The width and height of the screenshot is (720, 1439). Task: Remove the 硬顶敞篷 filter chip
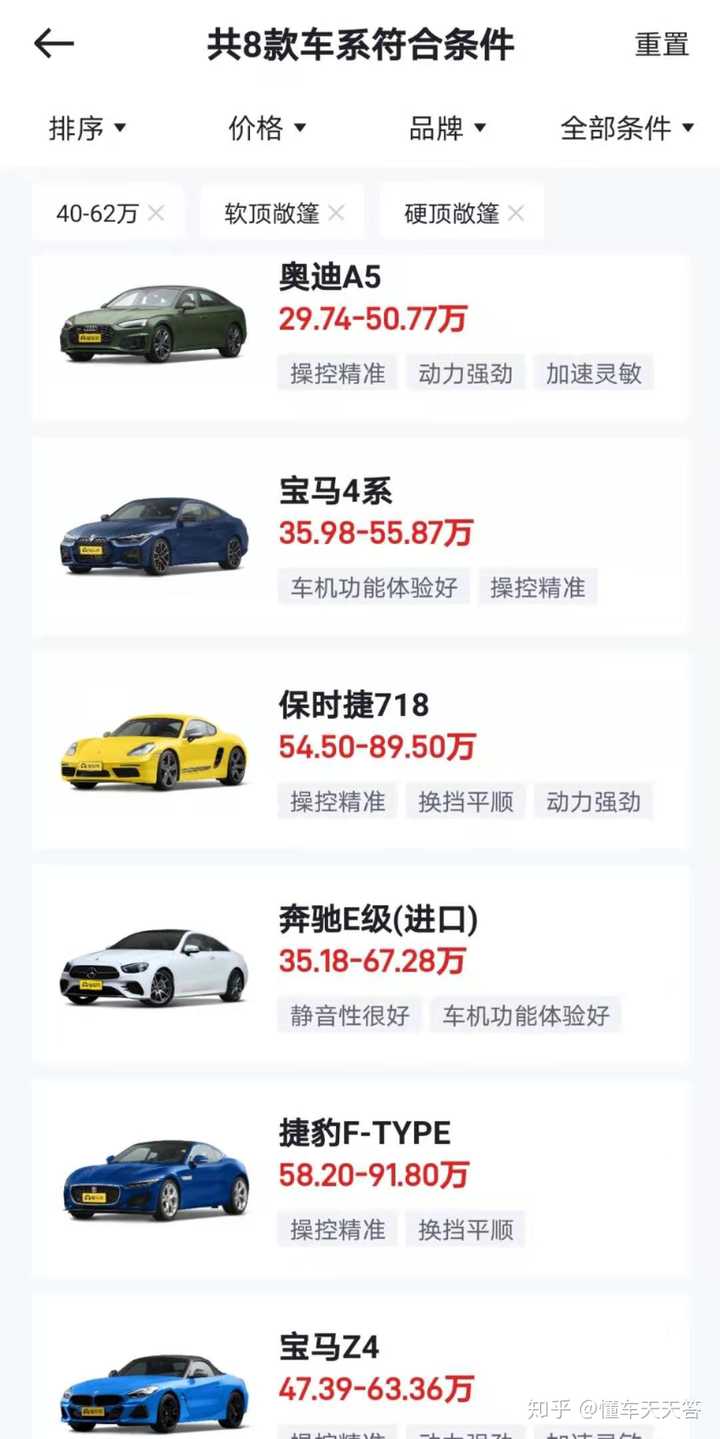click(516, 213)
